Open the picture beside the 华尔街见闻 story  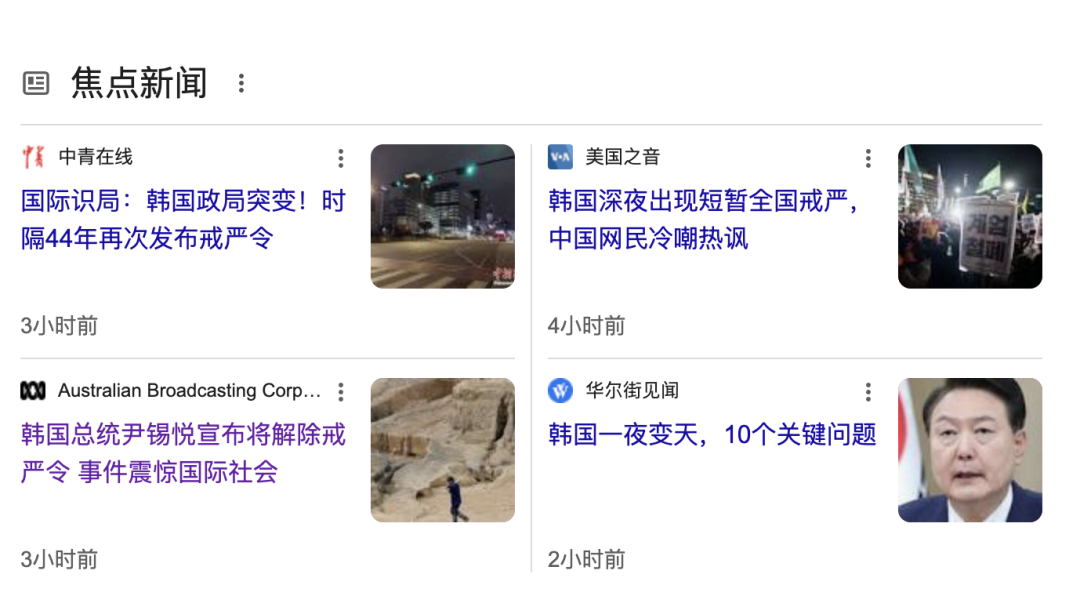tap(970, 450)
